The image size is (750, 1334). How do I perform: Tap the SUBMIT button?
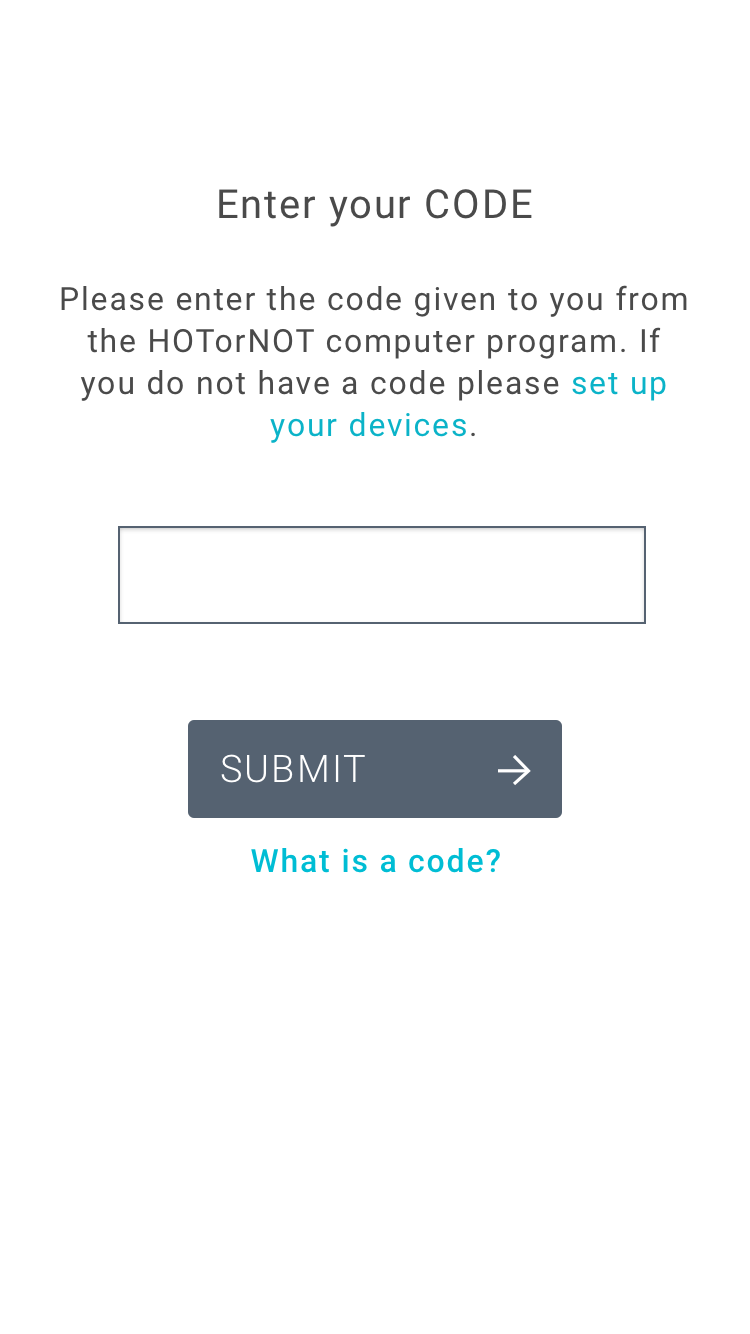tap(374, 769)
